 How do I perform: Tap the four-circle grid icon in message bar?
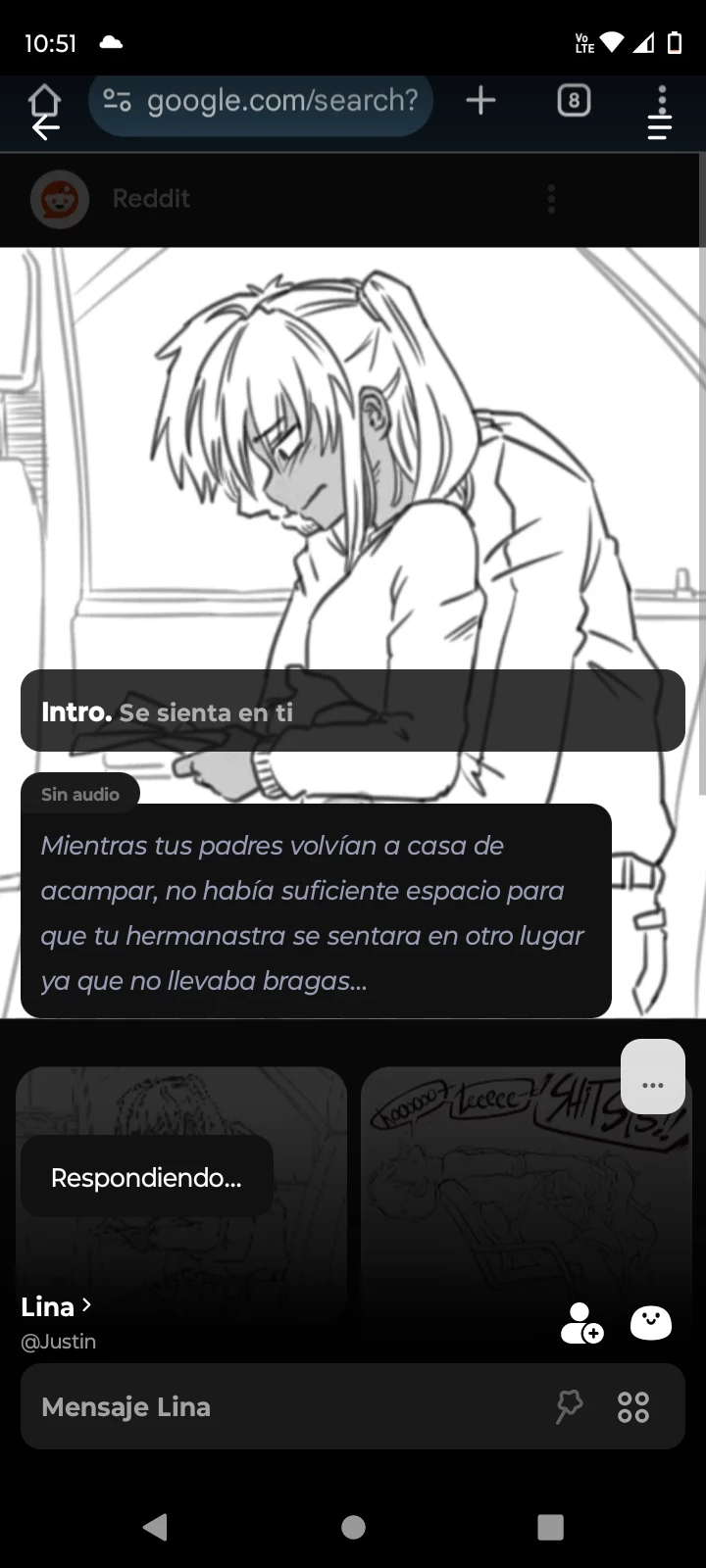pos(633,1407)
